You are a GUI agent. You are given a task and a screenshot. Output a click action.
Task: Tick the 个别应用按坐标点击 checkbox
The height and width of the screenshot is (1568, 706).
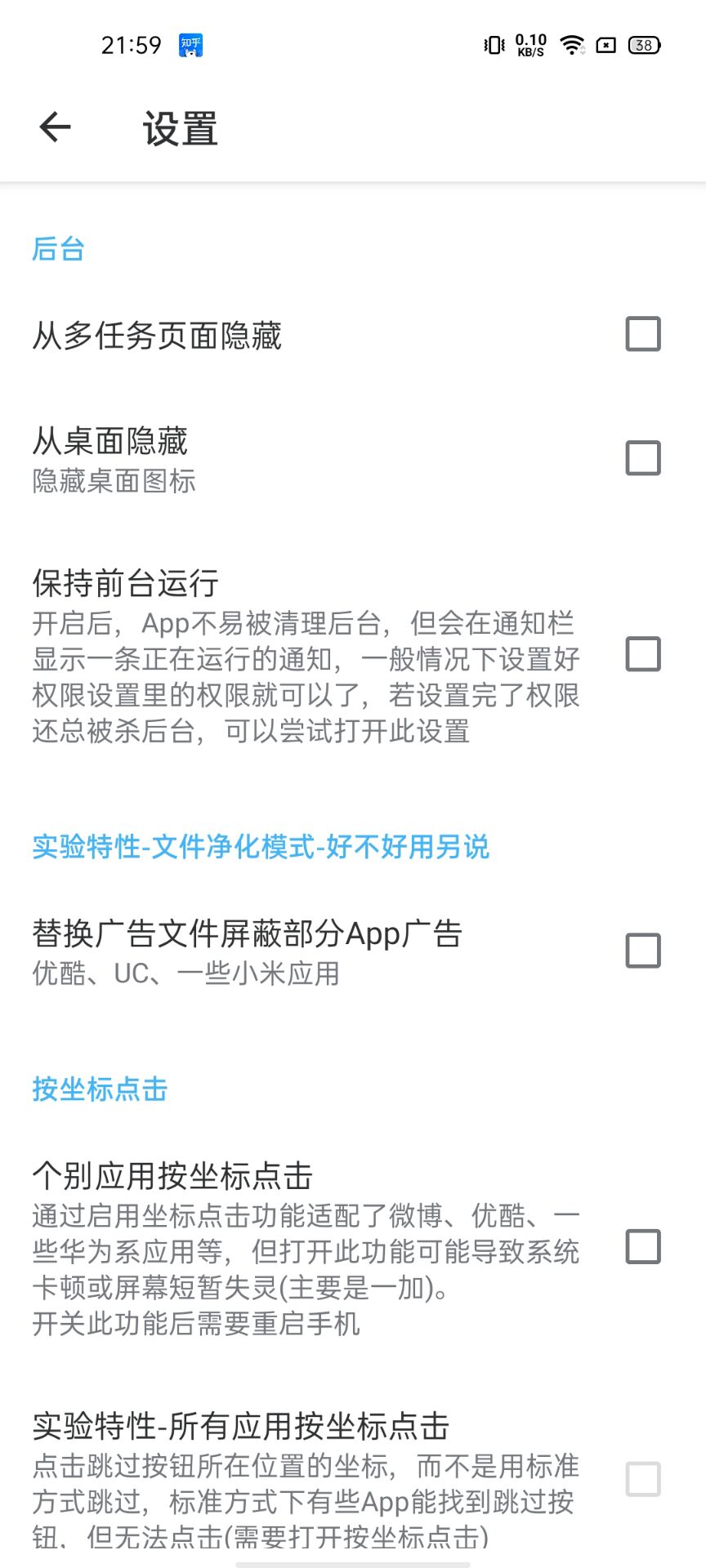click(642, 1247)
